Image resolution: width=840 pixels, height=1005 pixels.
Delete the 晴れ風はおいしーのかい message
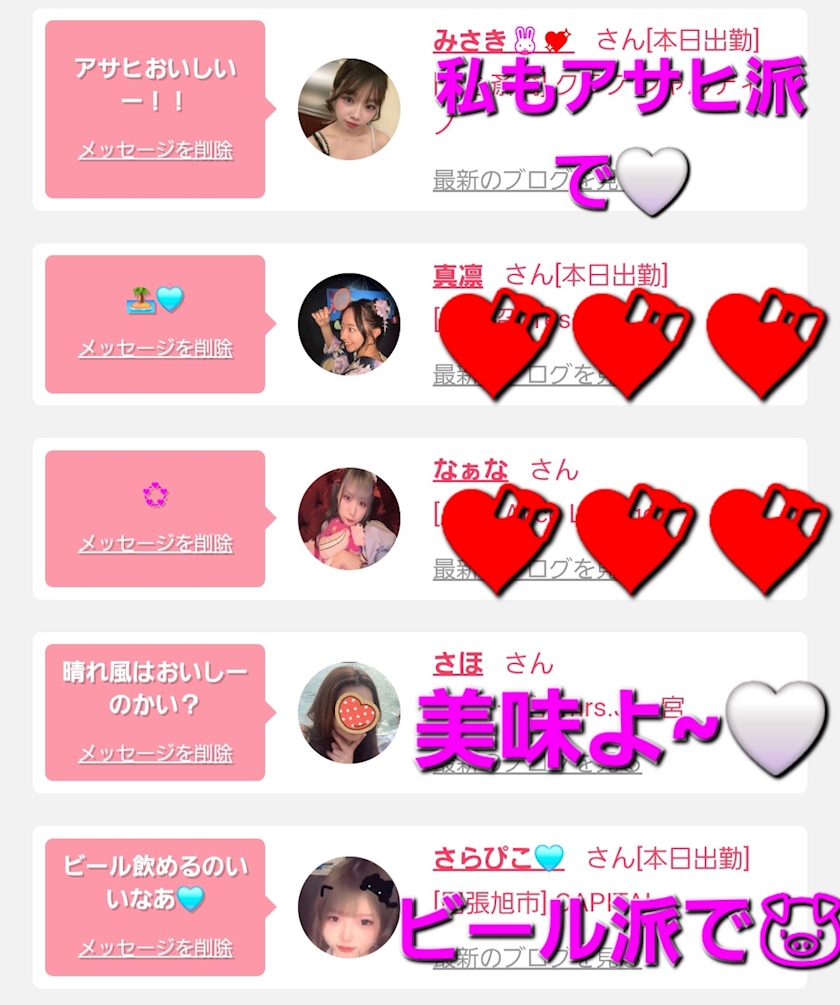[x=156, y=753]
